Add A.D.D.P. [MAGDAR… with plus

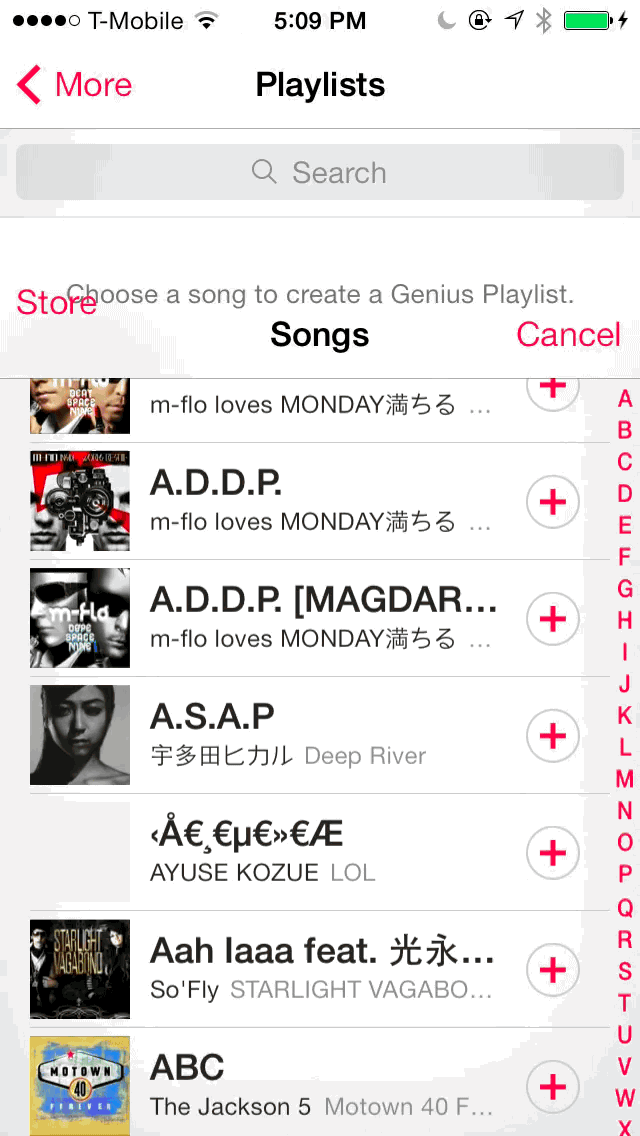(553, 619)
